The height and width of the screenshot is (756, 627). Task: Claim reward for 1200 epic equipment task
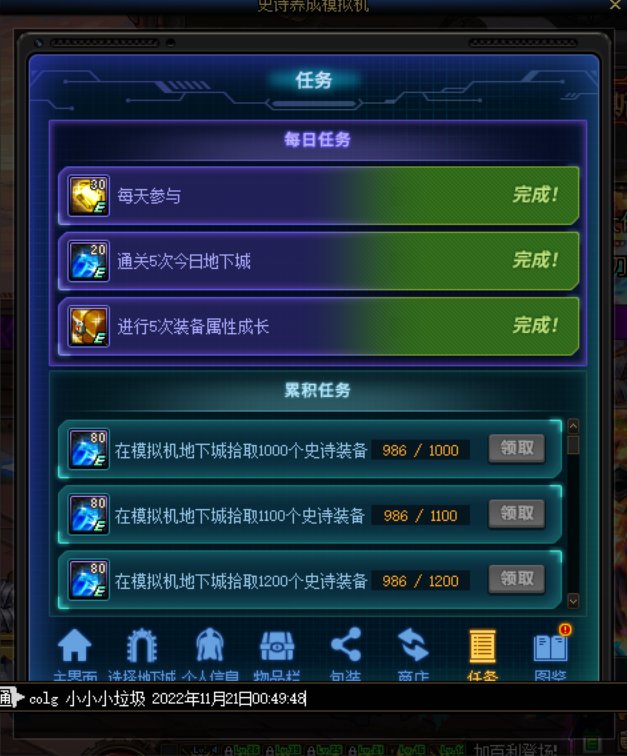pyautogui.click(x=516, y=578)
